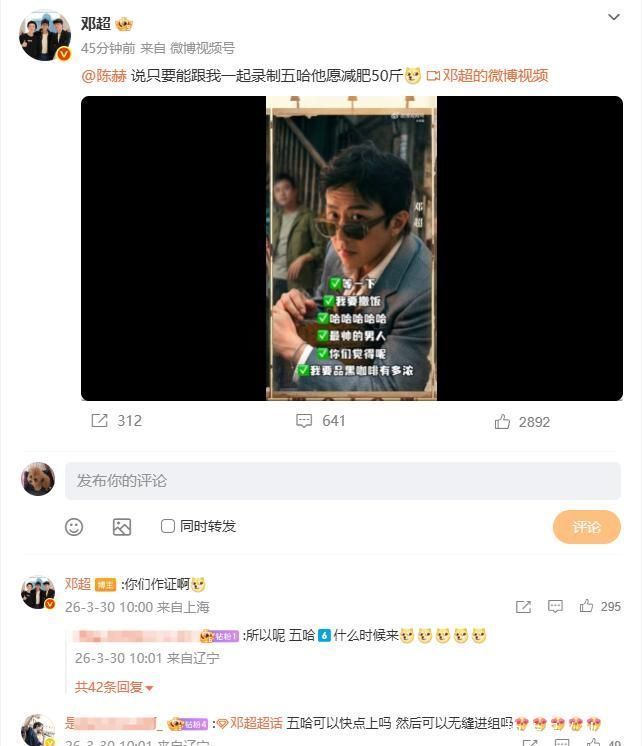Expand the post options chevron
This screenshot has height=746, width=642.
(614, 18)
